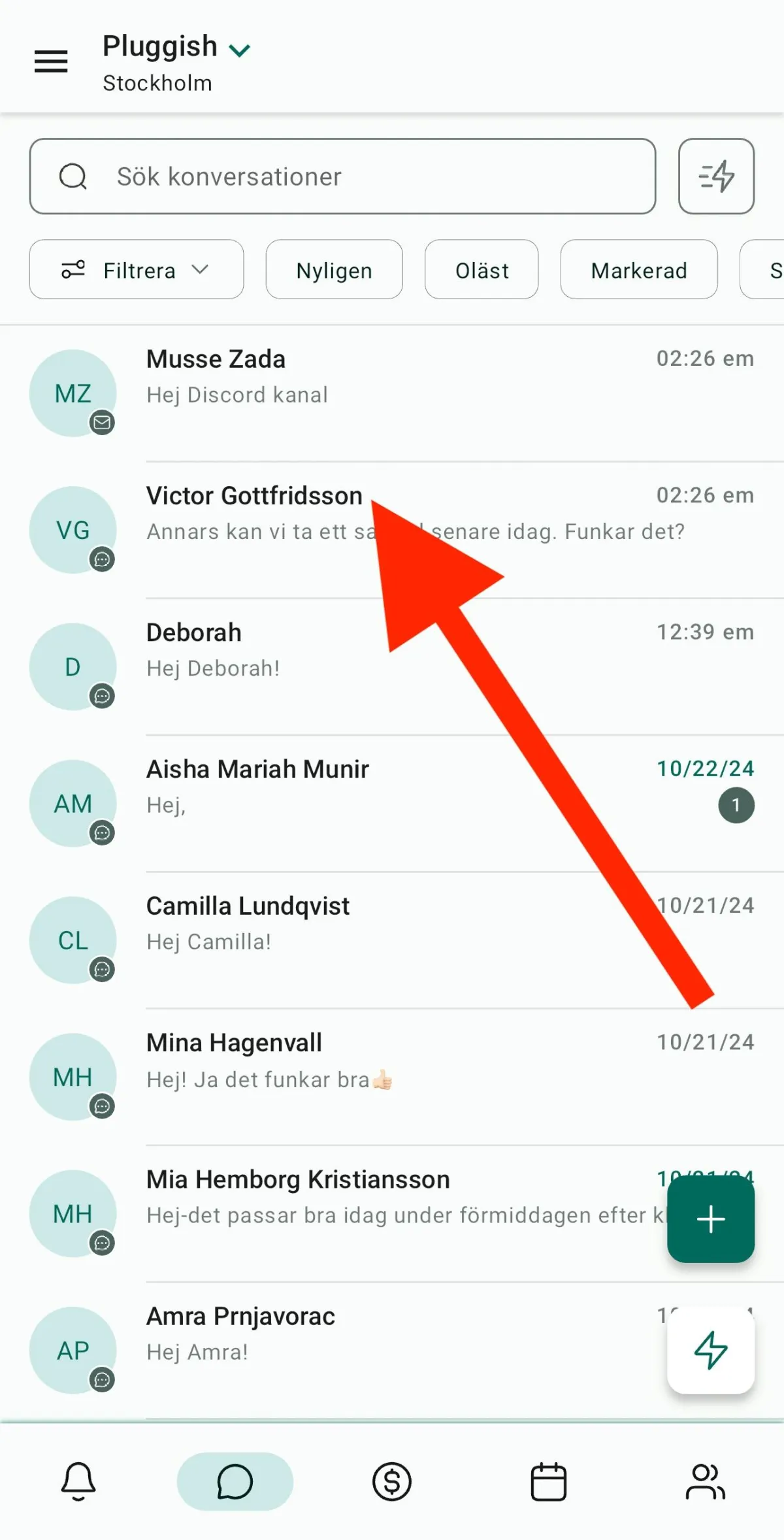This screenshot has height=1540, width=784.
Task: Select the Oläst filter chip
Action: pos(482,270)
